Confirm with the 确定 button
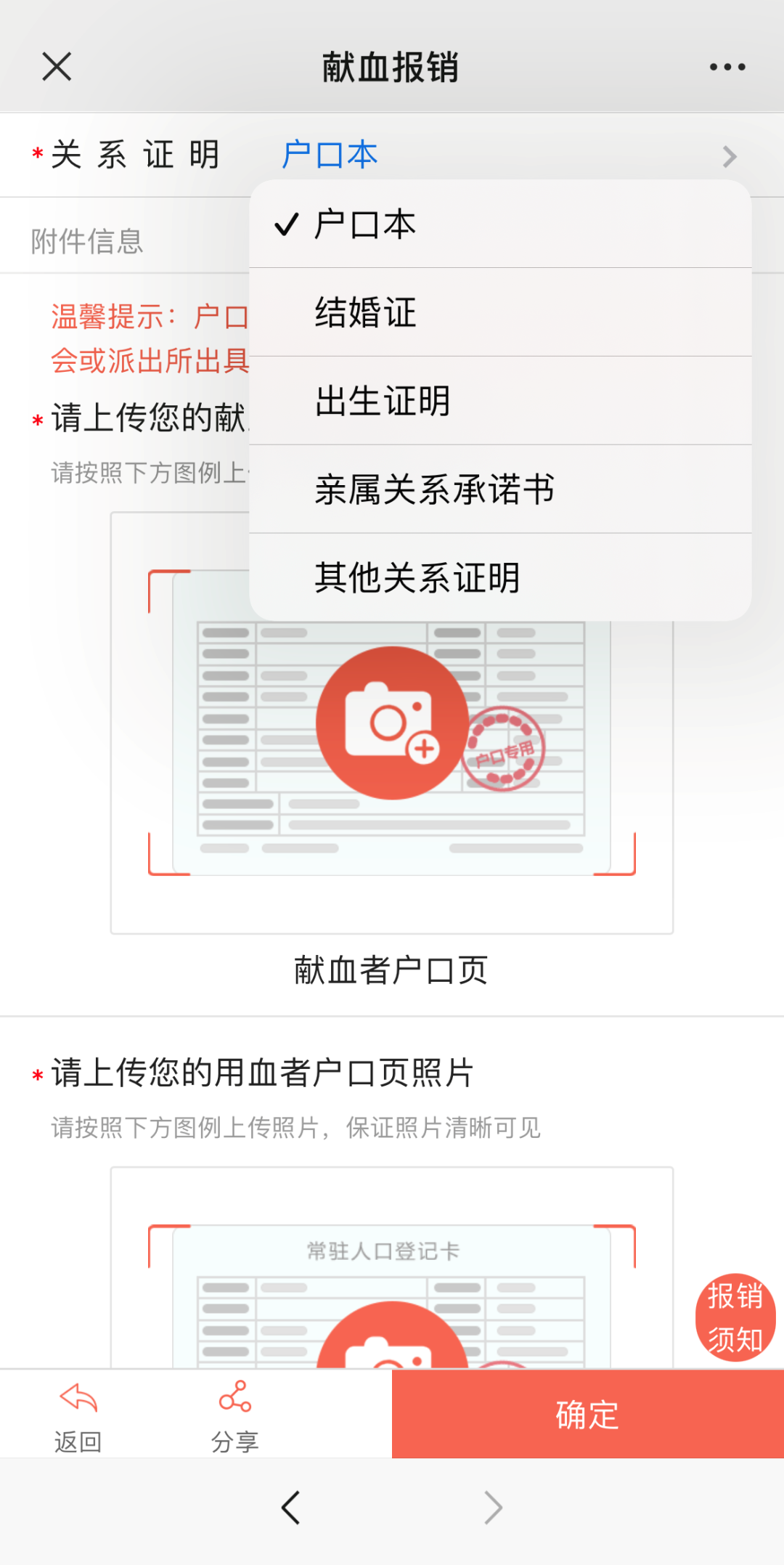Screen dimensions: 784x1565 point(587,1415)
